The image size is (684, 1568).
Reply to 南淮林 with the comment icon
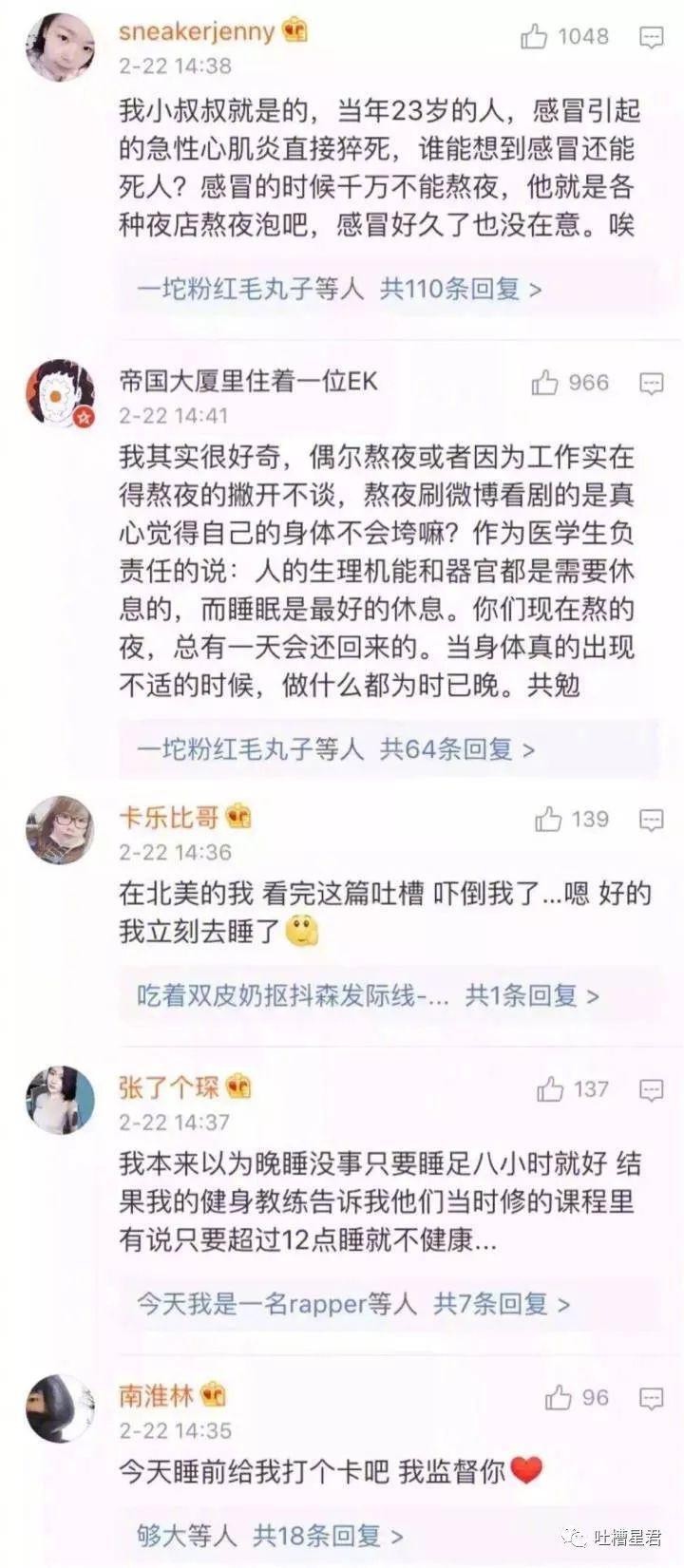tap(651, 1399)
